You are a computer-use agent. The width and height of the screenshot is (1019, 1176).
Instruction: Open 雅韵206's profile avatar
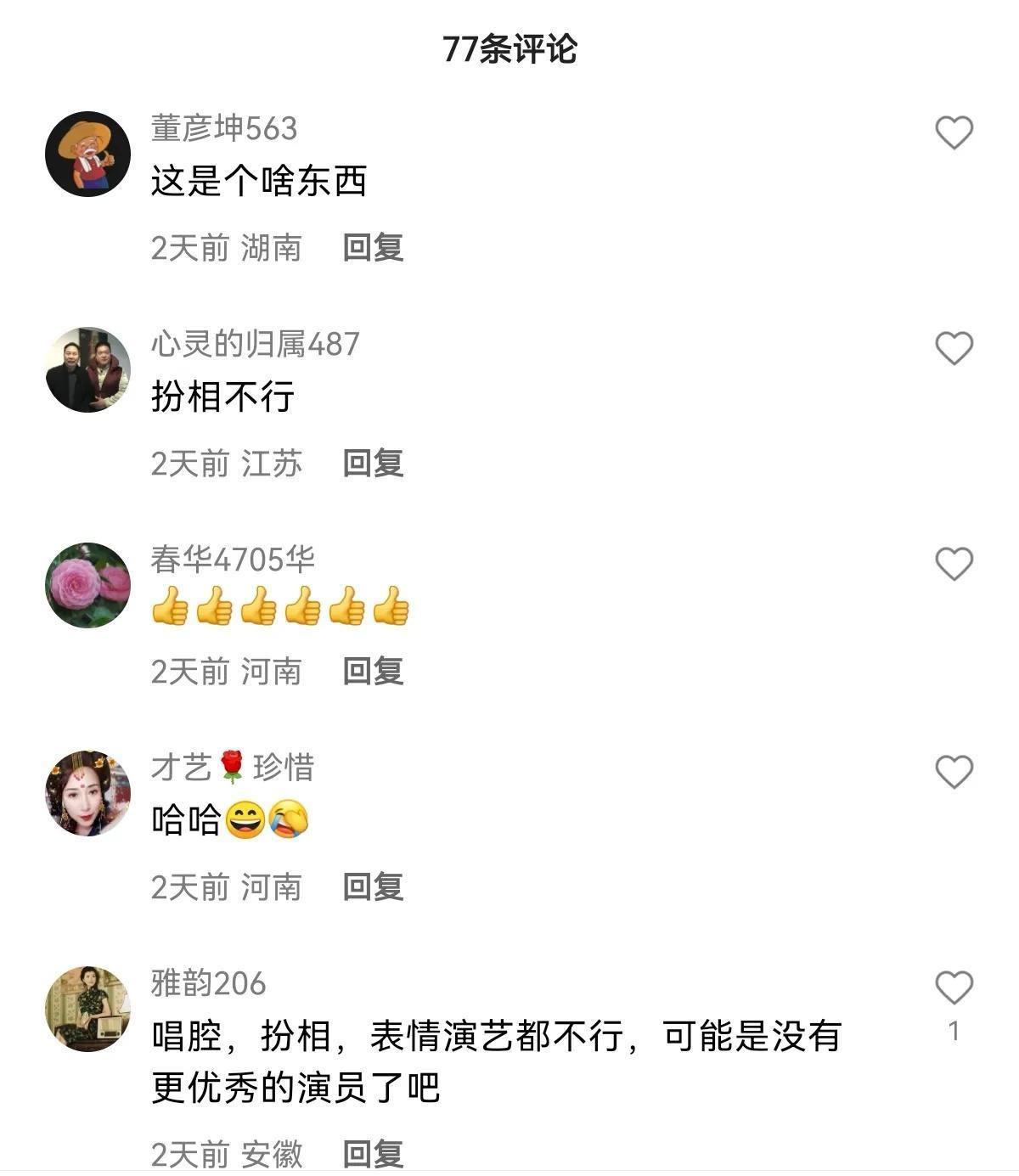click(87, 1010)
